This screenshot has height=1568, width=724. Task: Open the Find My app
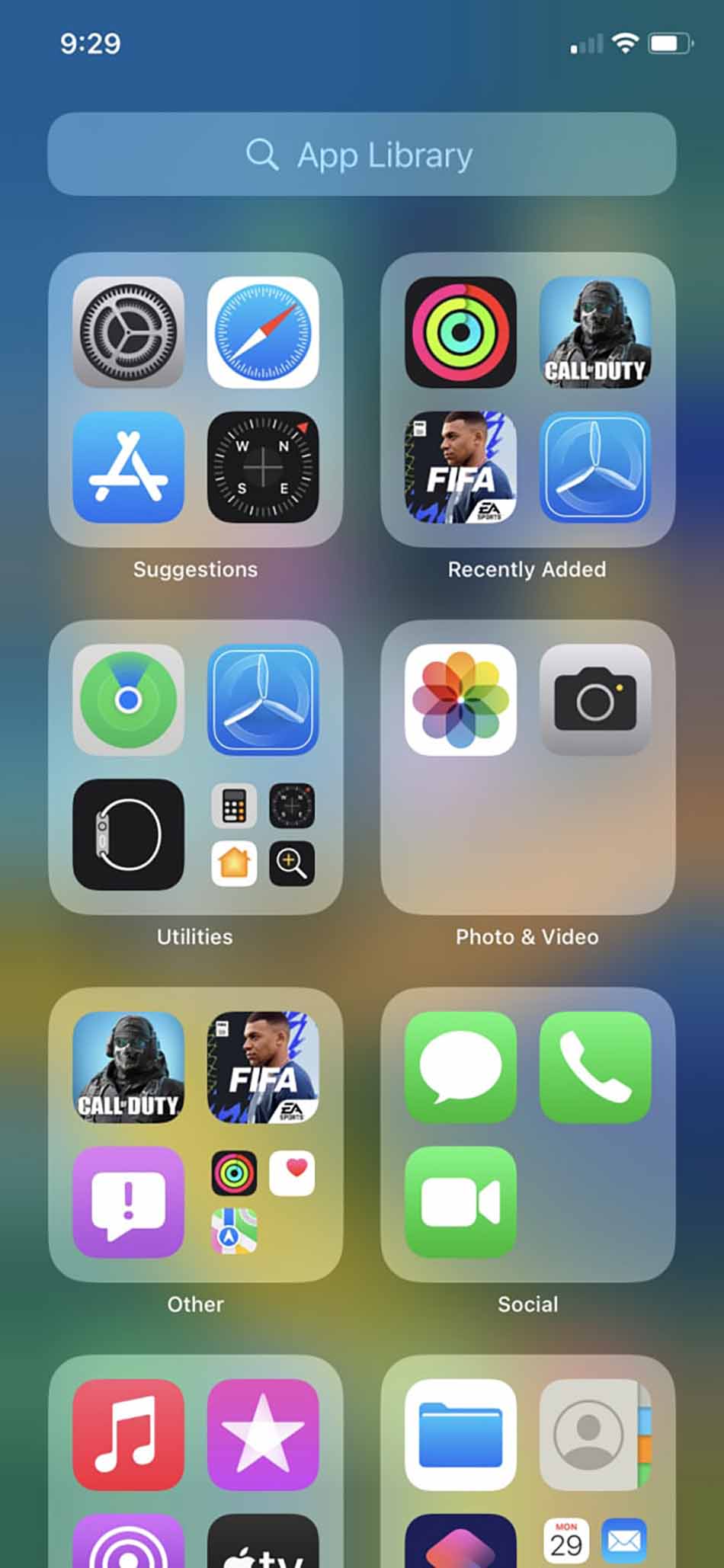(128, 699)
